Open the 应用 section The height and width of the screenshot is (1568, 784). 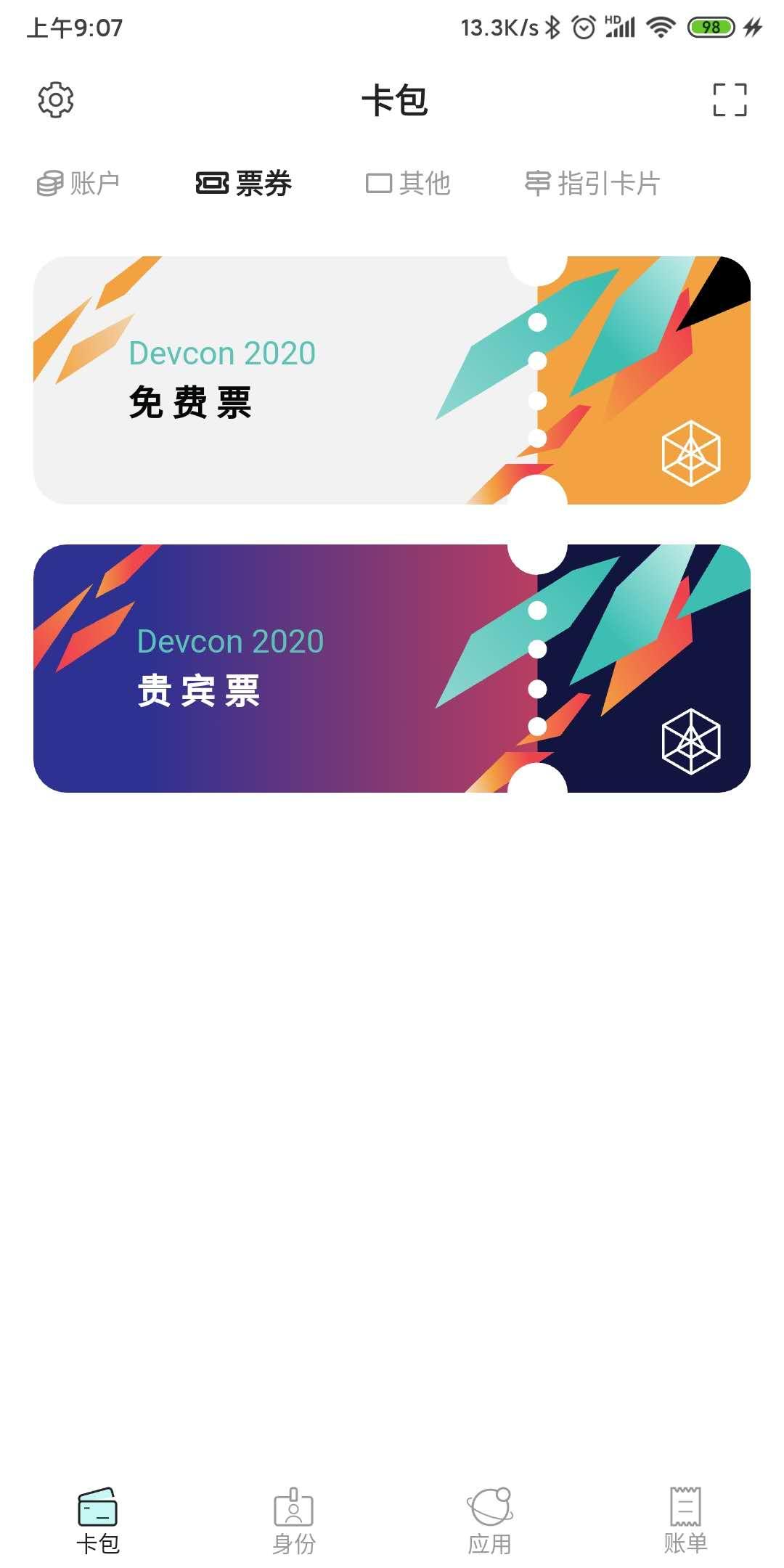490,1520
